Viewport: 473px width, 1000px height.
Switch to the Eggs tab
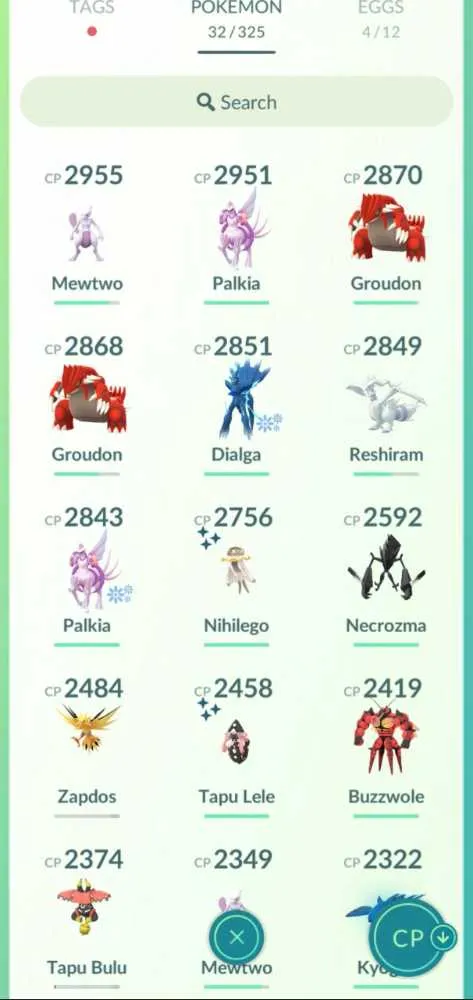(381, 19)
